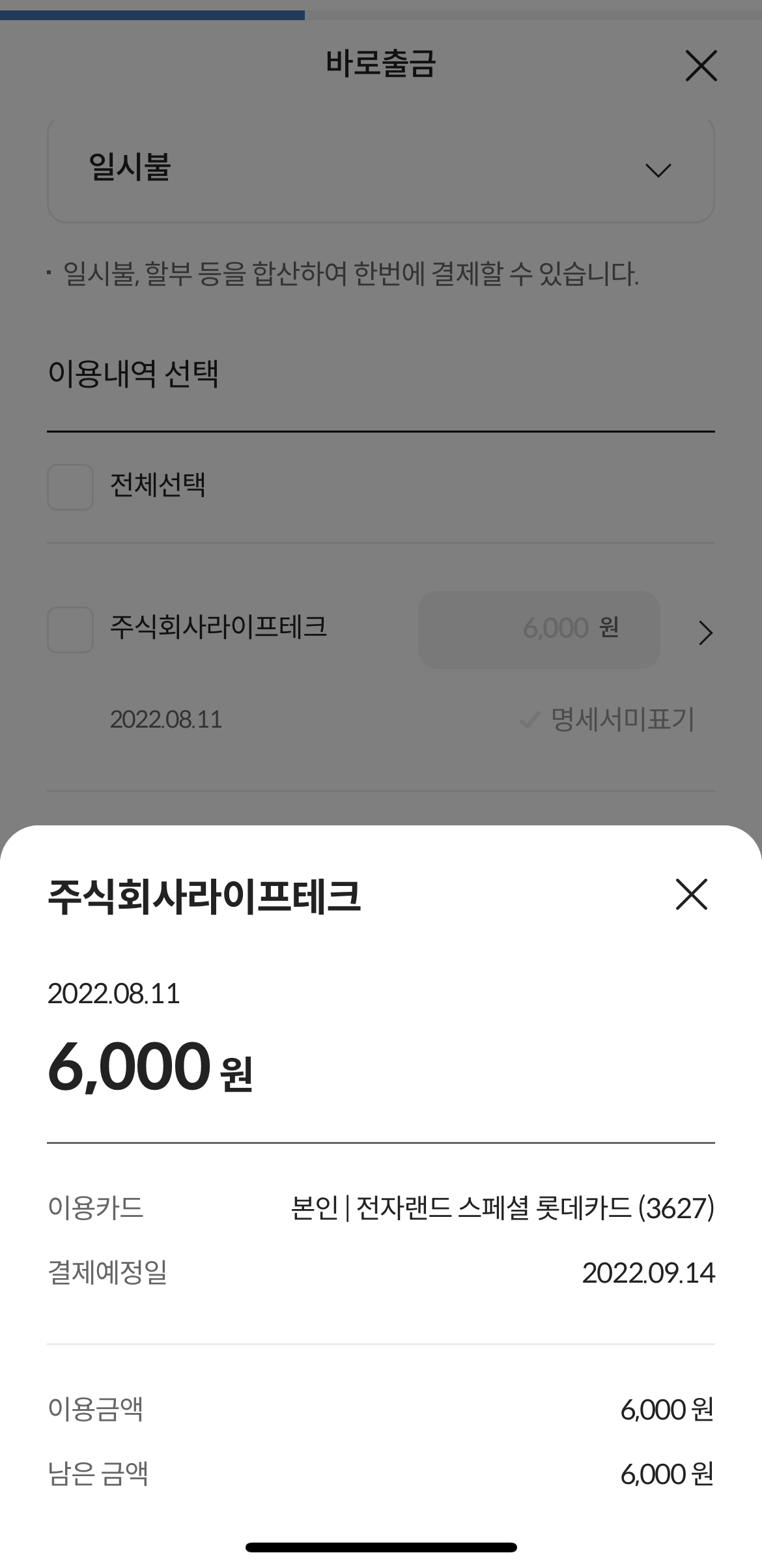Viewport: 762px width, 1568px height.
Task: Expand the 일시불 selector chevron arrow
Action: pyautogui.click(x=657, y=170)
